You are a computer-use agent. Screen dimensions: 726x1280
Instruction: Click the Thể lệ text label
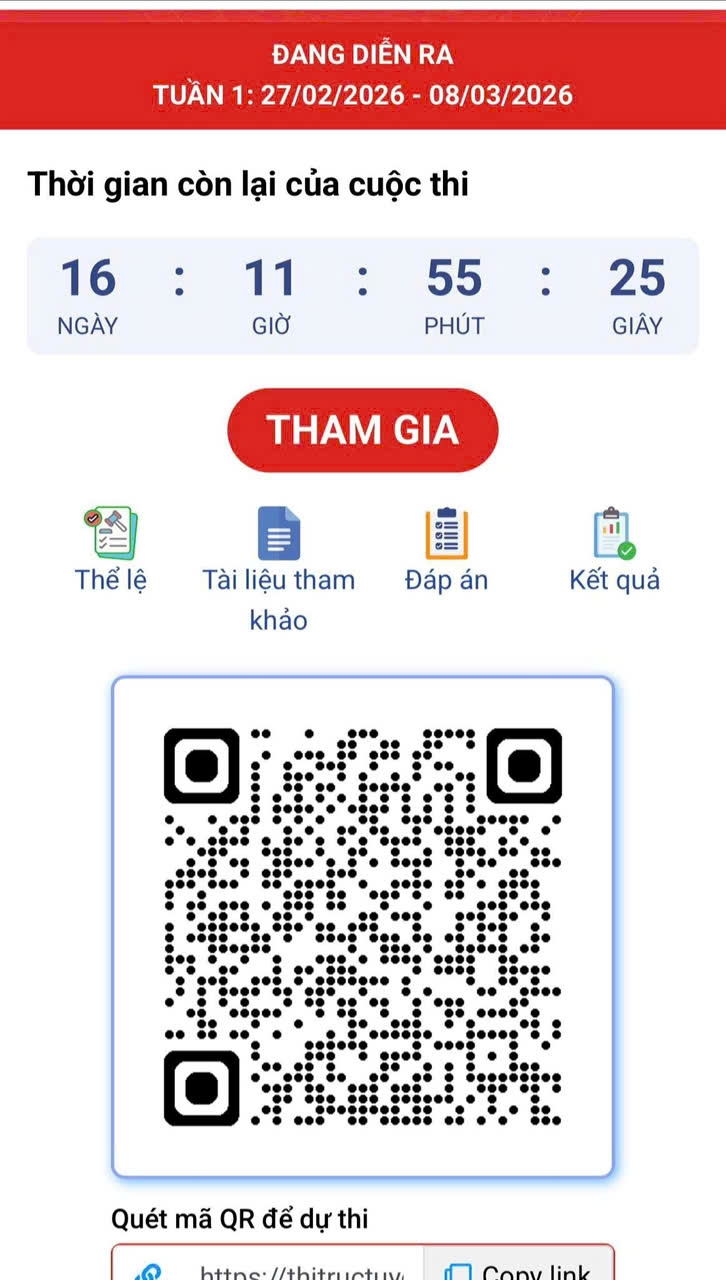110,580
